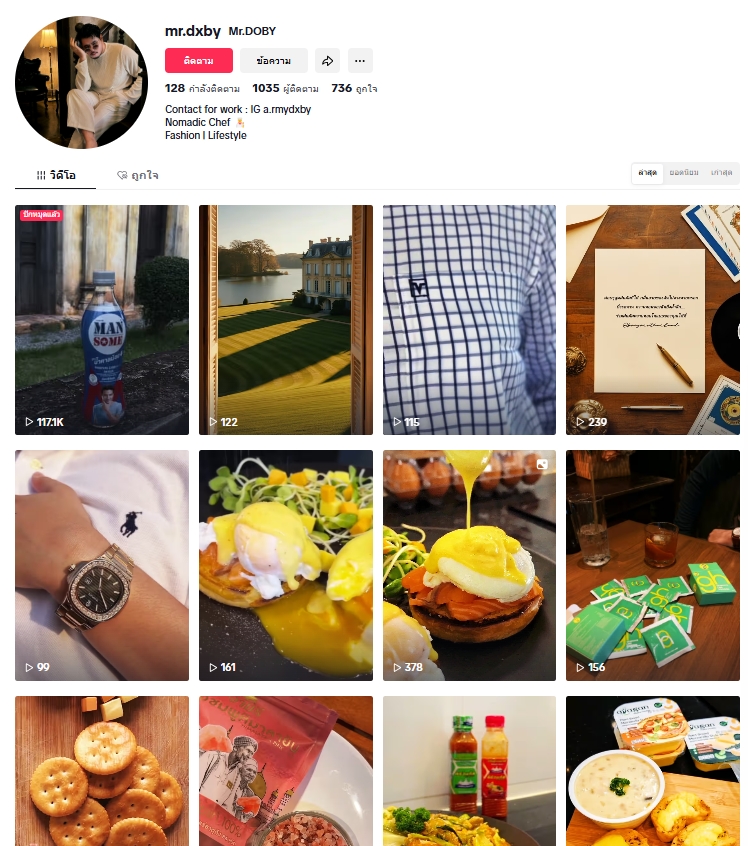Open the pinned Mansome bottle video

tap(101, 320)
